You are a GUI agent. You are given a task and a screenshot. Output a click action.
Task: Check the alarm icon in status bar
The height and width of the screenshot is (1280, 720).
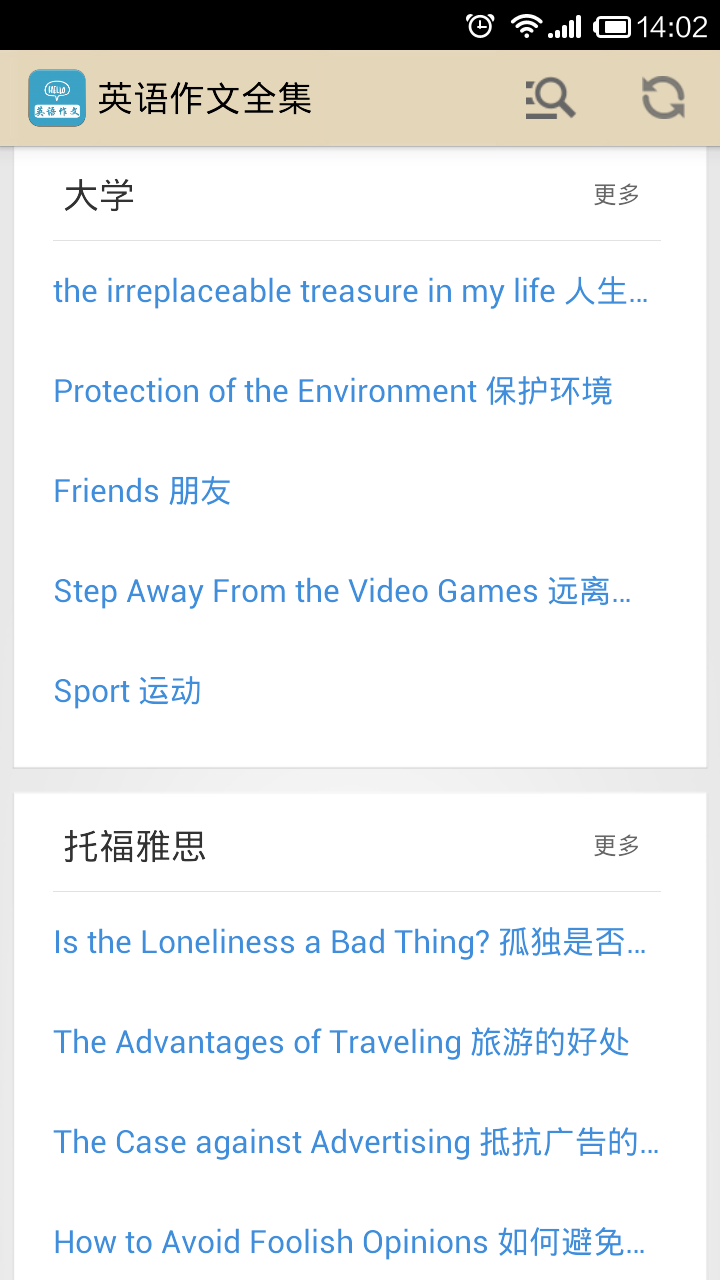(480, 25)
